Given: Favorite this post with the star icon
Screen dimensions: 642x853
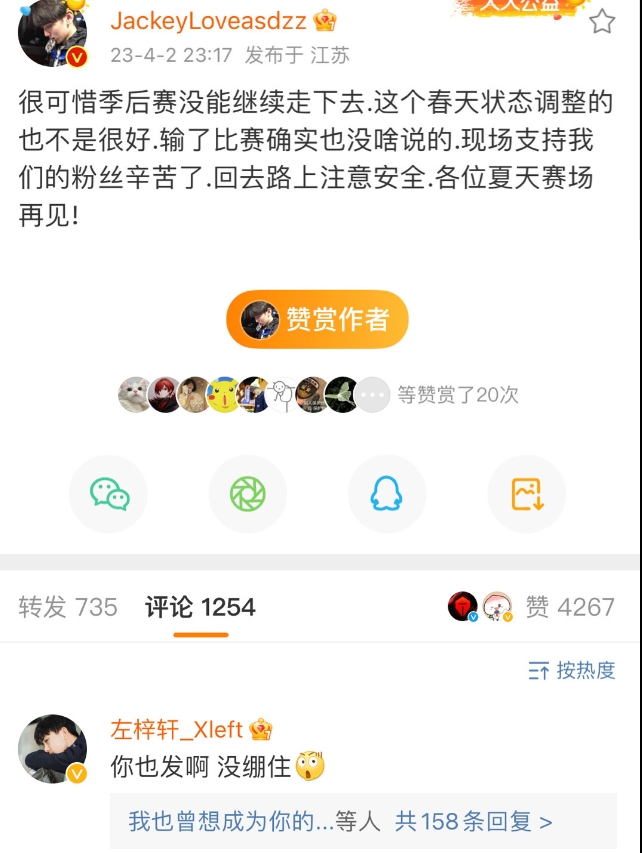Looking at the screenshot, I should tap(602, 21).
